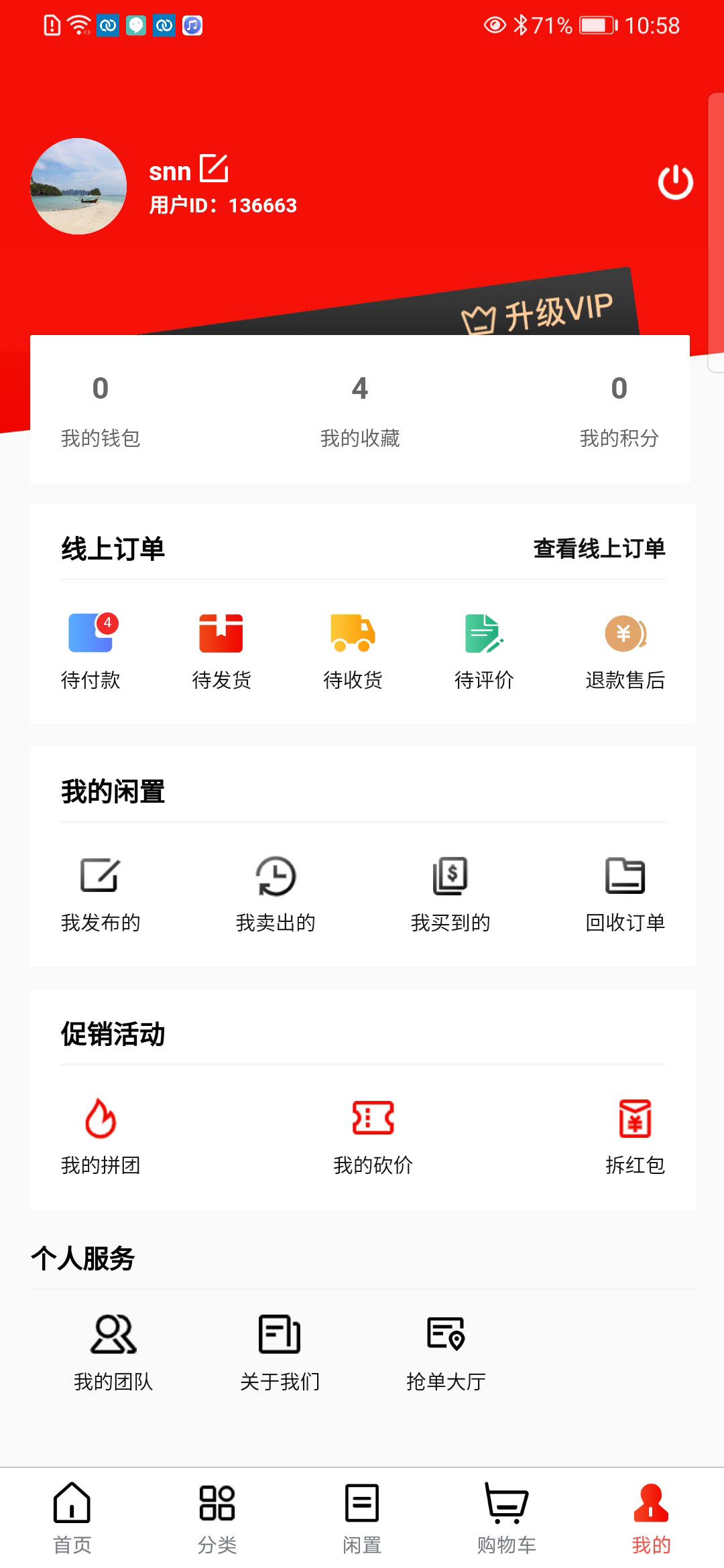The width and height of the screenshot is (724, 1568).
Task: Open 退款售后 refund service
Action: tap(625, 650)
